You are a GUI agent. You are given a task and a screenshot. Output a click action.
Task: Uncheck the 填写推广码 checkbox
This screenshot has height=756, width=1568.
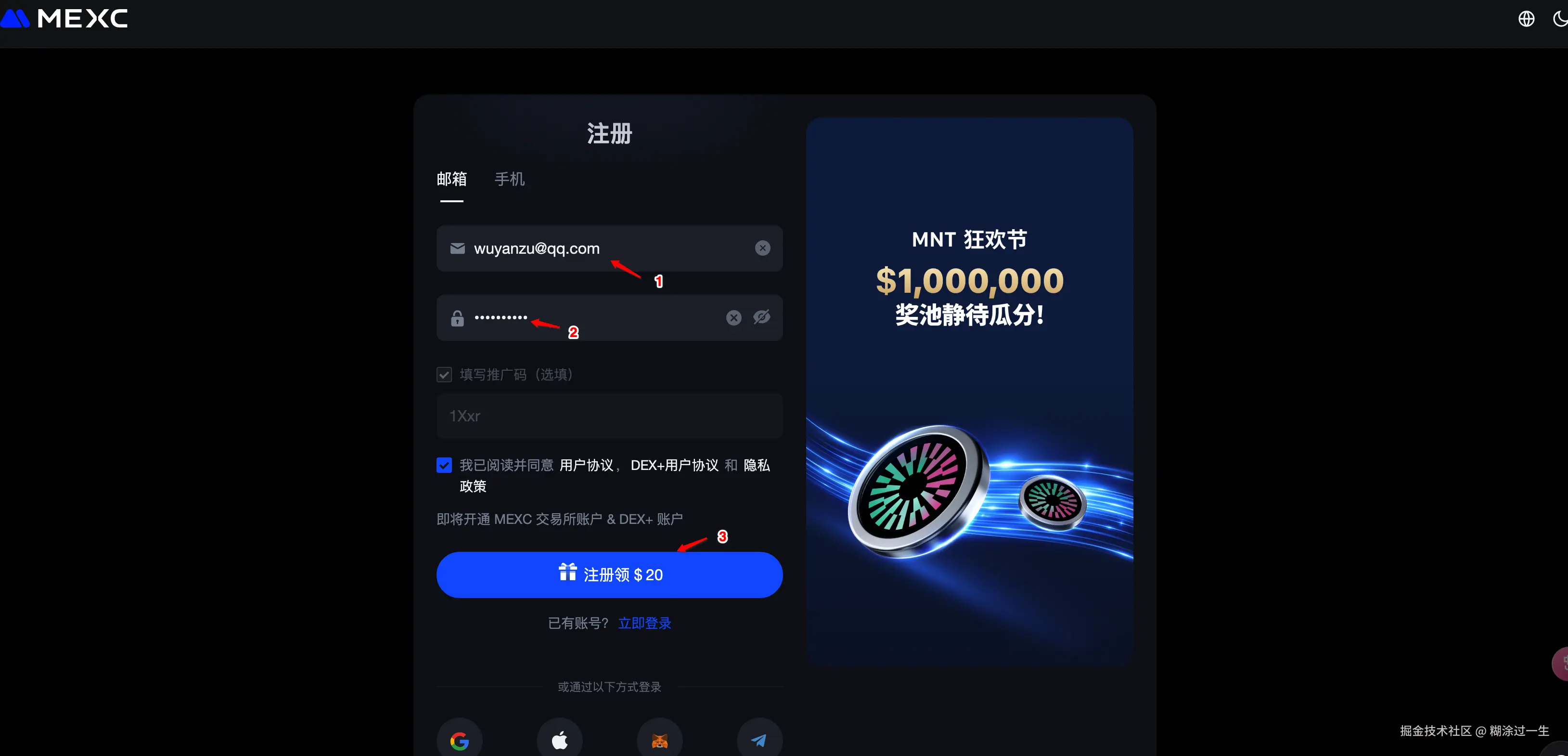444,375
